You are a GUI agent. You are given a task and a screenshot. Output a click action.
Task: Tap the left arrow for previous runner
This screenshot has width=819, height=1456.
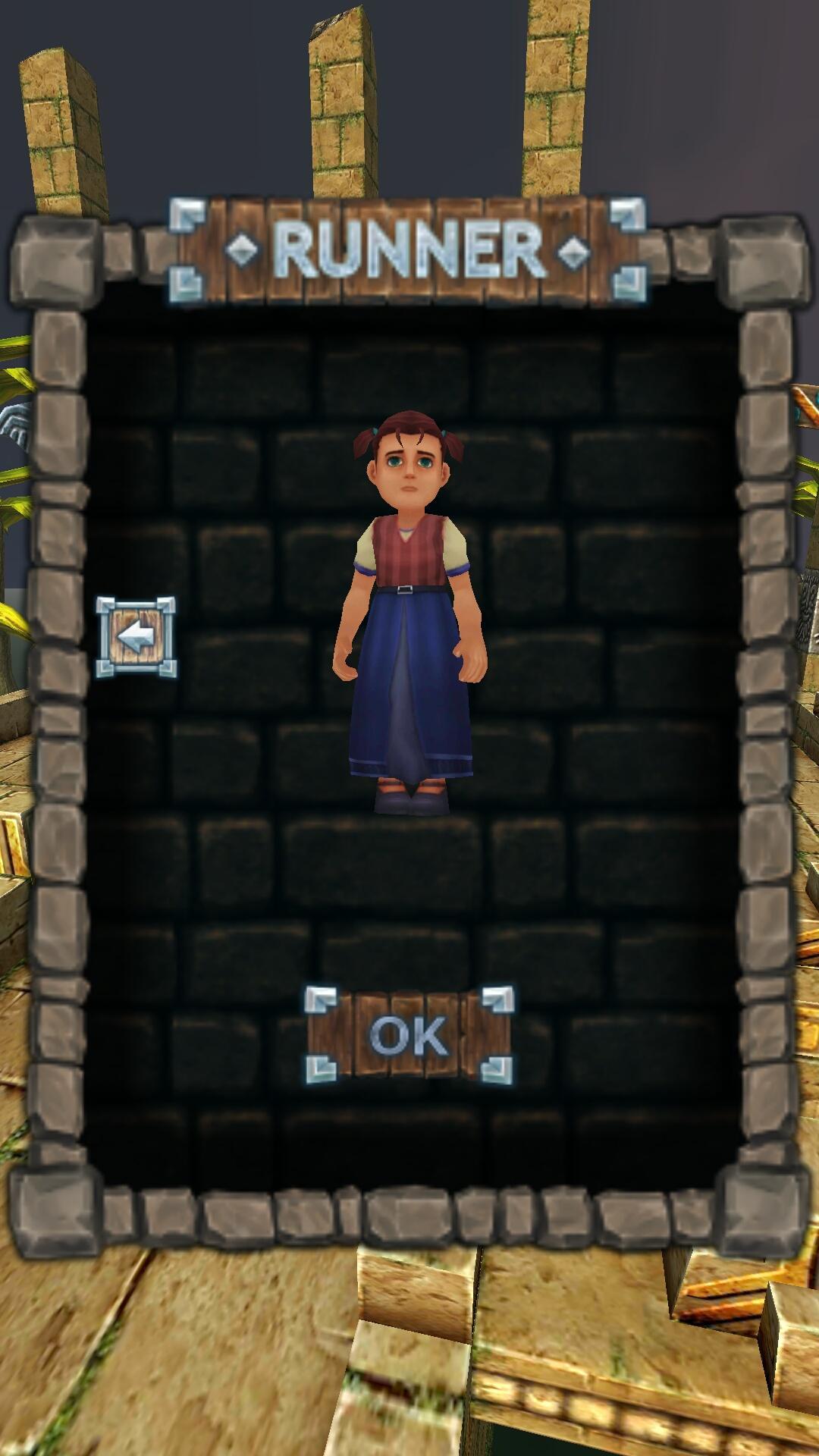(x=136, y=637)
